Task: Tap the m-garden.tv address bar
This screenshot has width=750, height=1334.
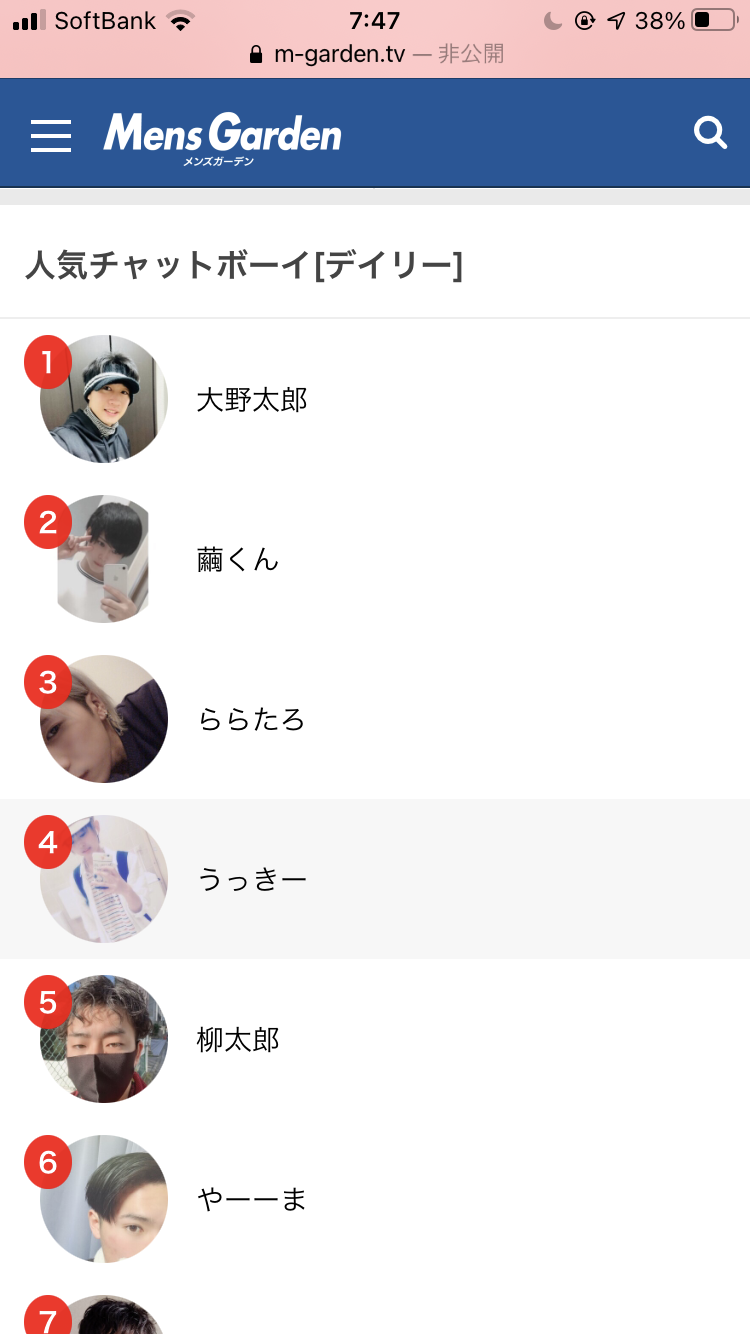Action: [376, 54]
